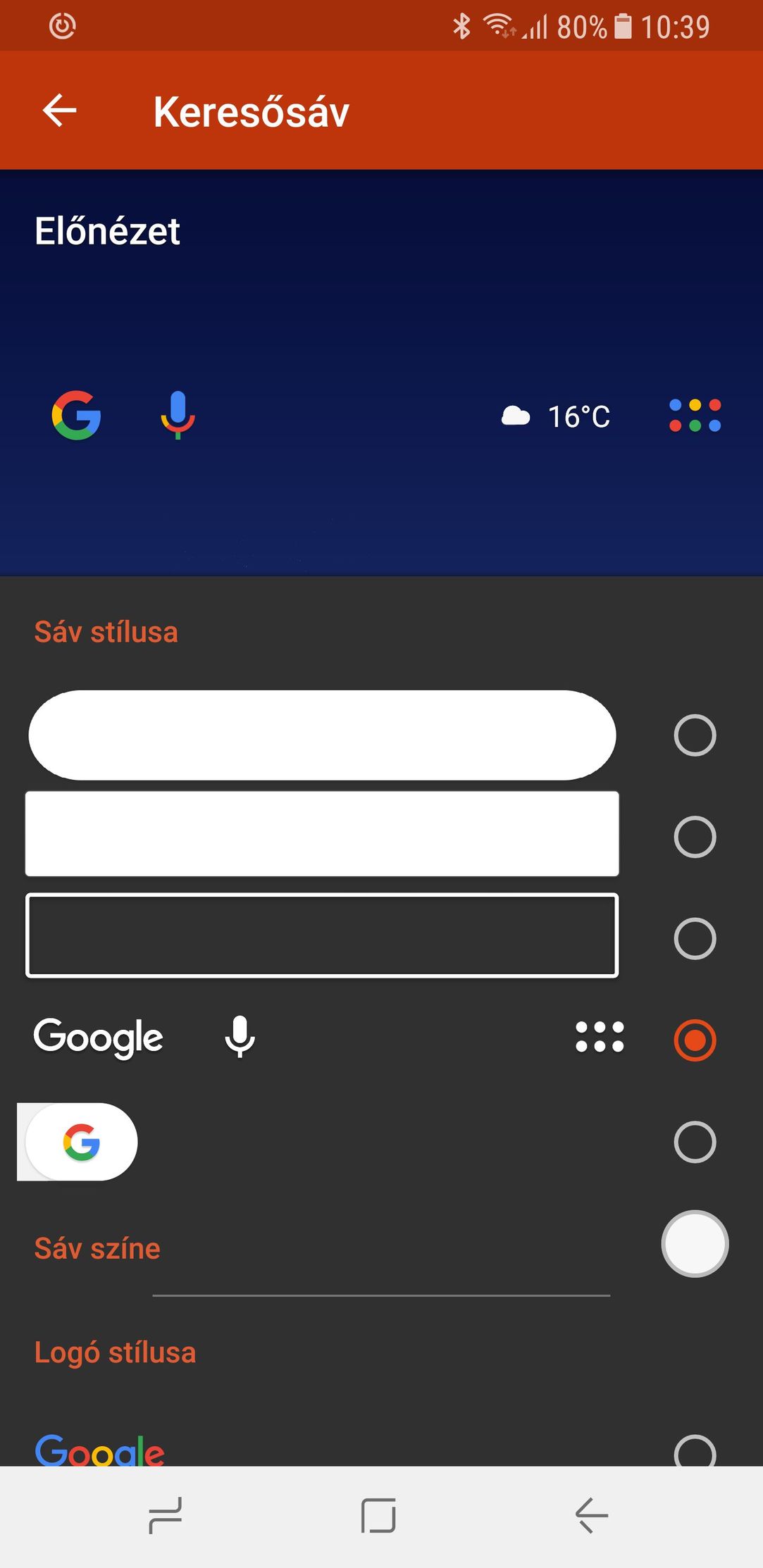Tap the system home button
This screenshot has width=763, height=1568.
tap(378, 1516)
